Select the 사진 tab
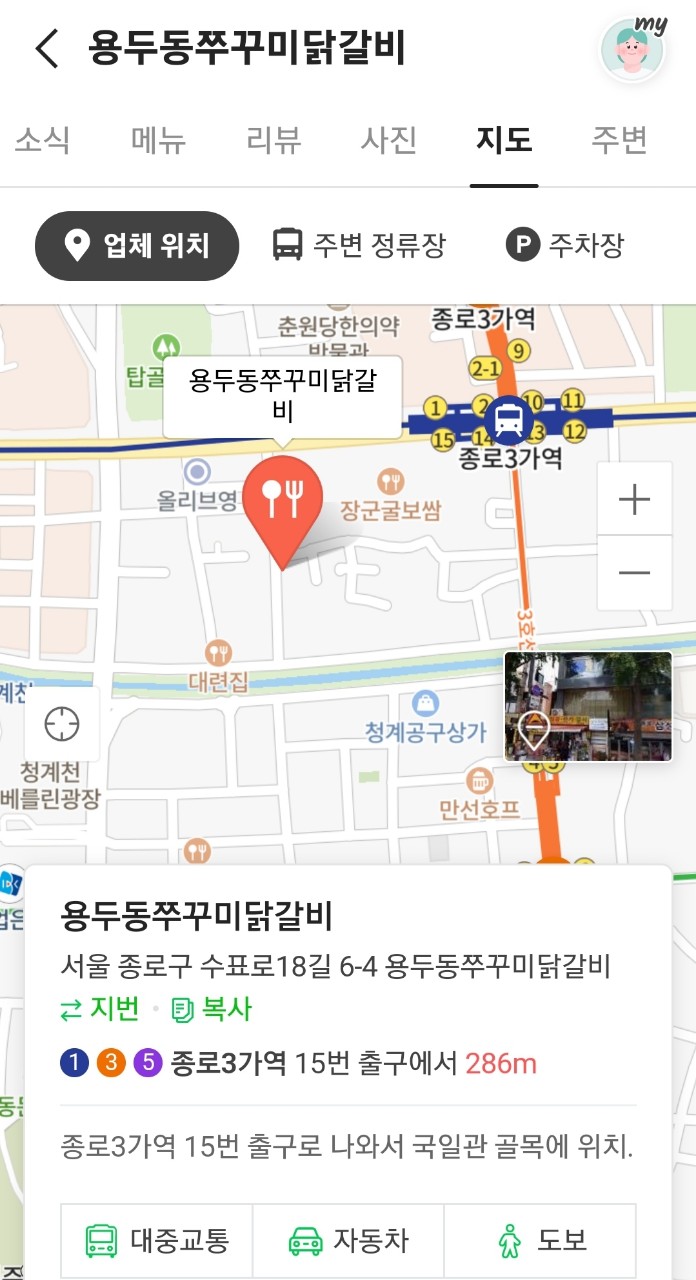Screen dimensions: 696x1280 (x=389, y=140)
